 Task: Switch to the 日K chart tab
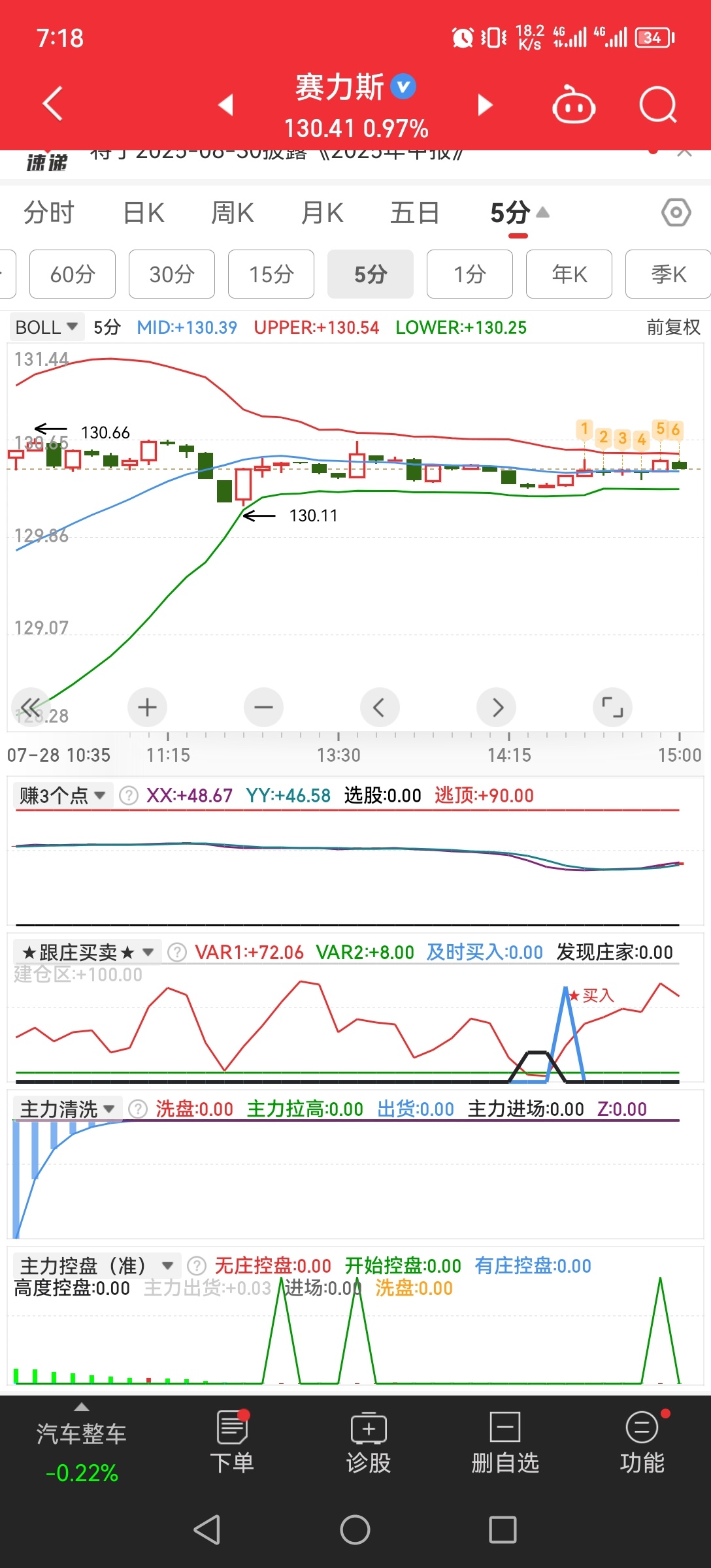[144, 213]
